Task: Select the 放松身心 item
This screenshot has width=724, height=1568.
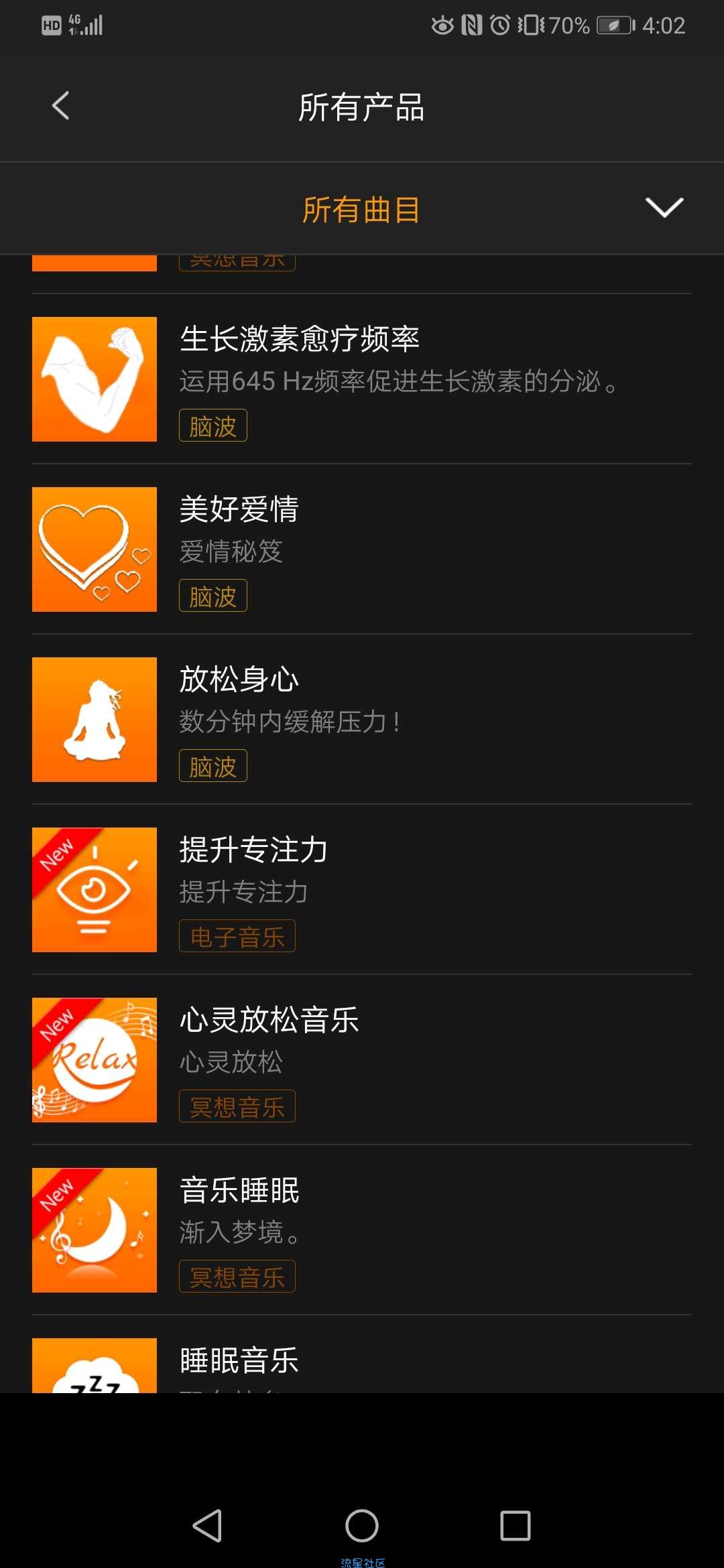Action: (x=362, y=720)
